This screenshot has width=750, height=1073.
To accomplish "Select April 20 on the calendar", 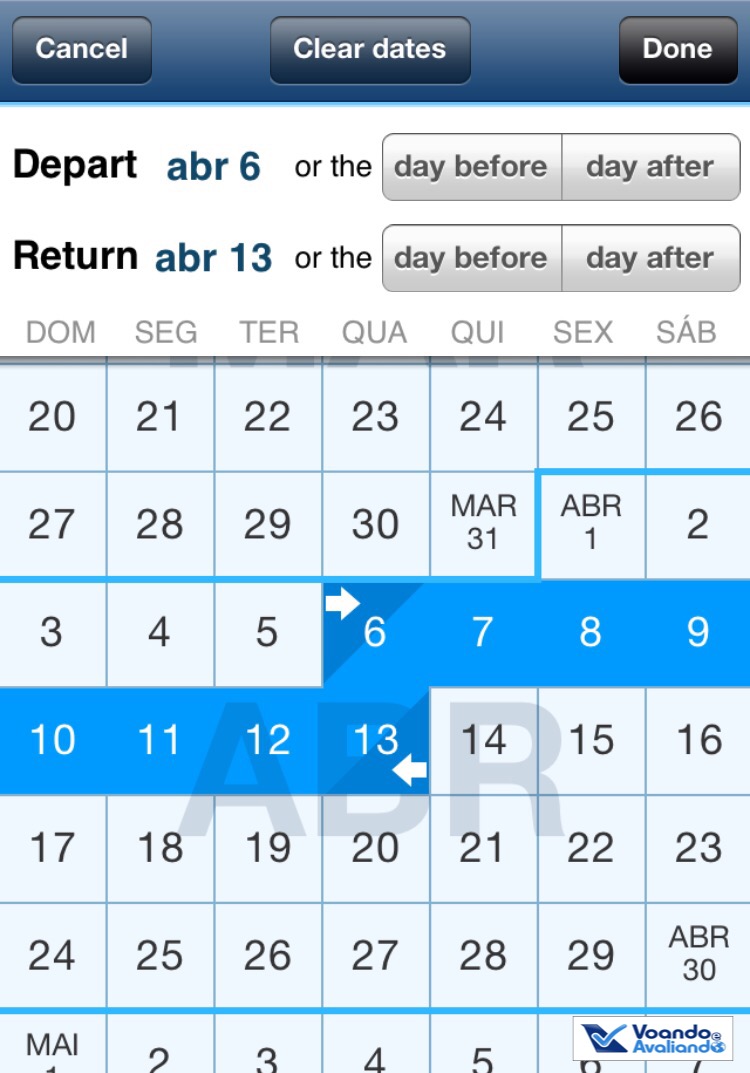I will (x=375, y=849).
